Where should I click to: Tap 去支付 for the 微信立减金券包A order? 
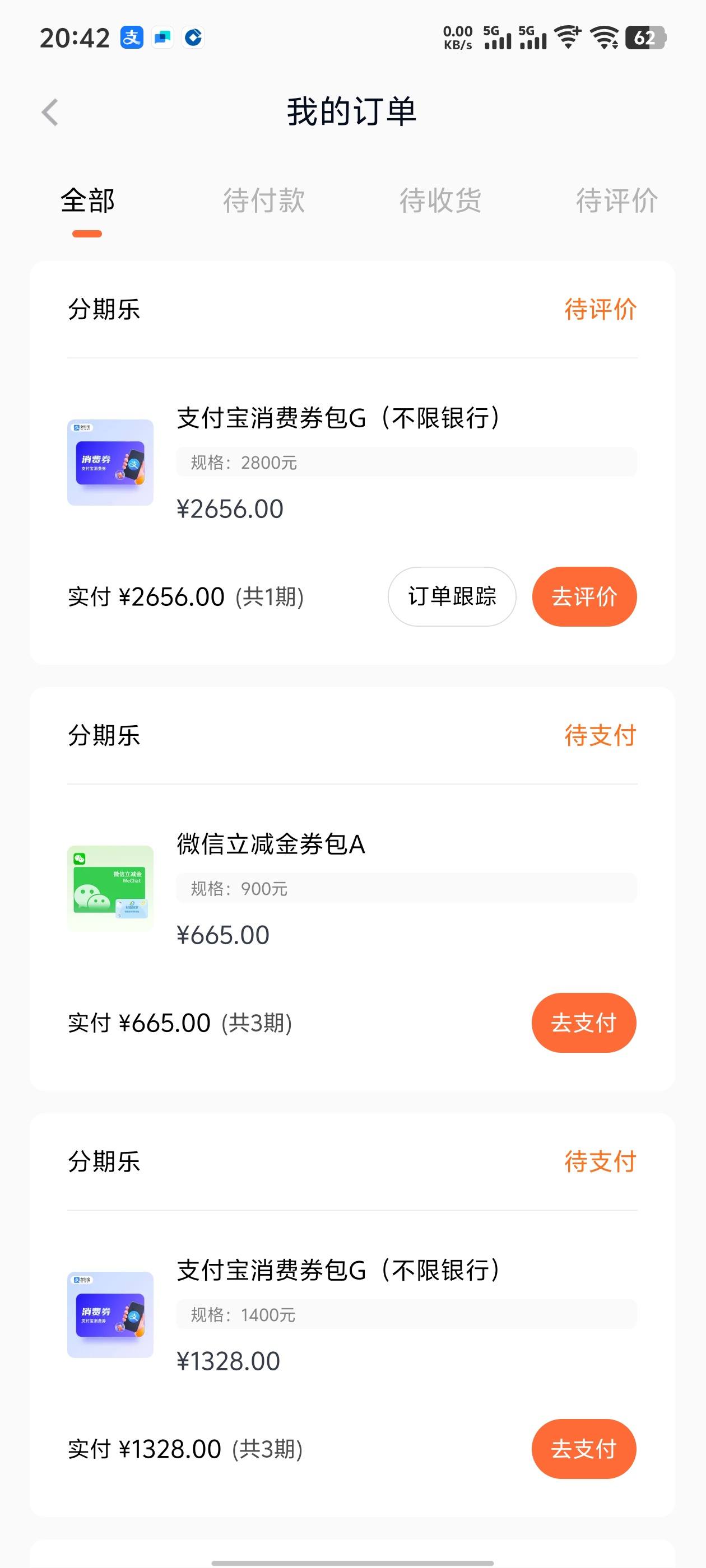[x=584, y=1023]
